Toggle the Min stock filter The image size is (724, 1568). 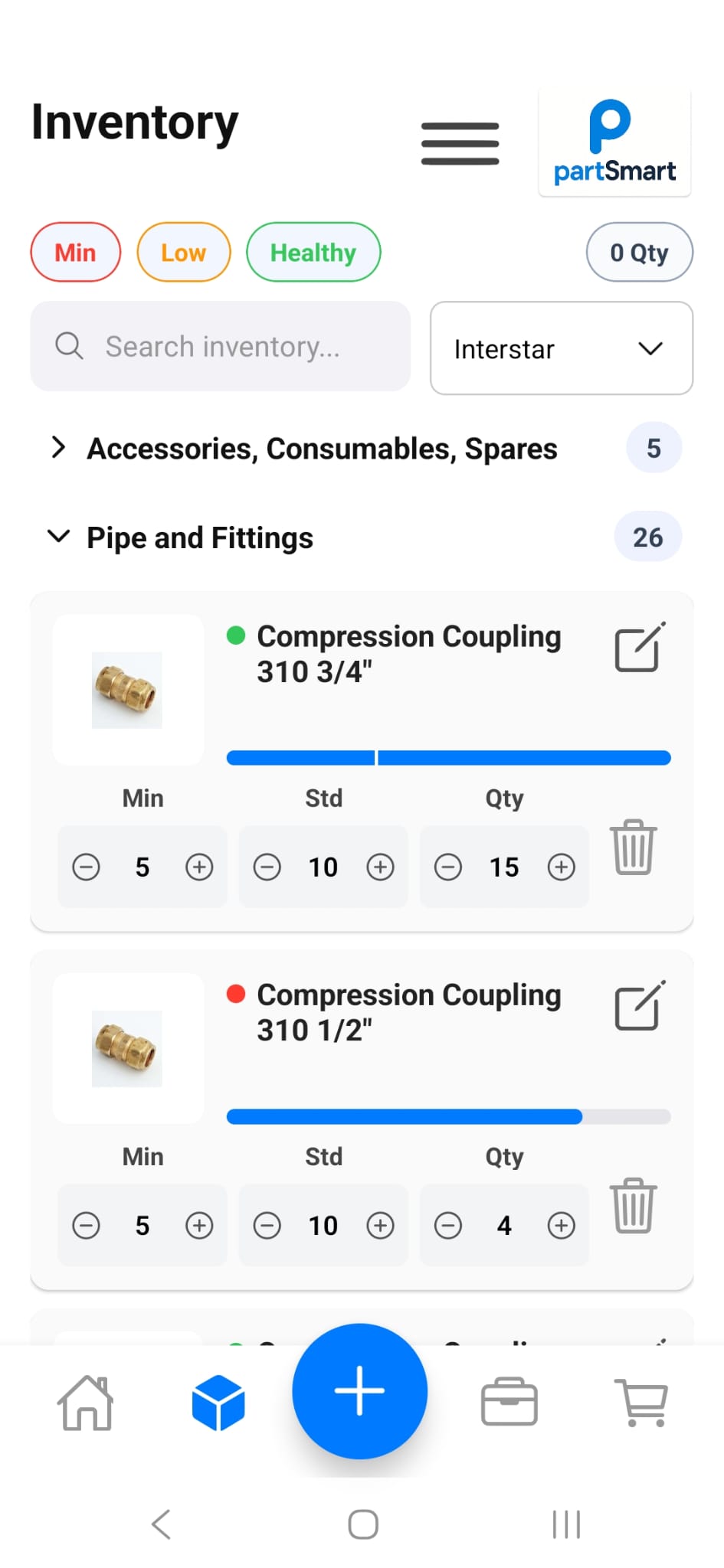(x=75, y=252)
